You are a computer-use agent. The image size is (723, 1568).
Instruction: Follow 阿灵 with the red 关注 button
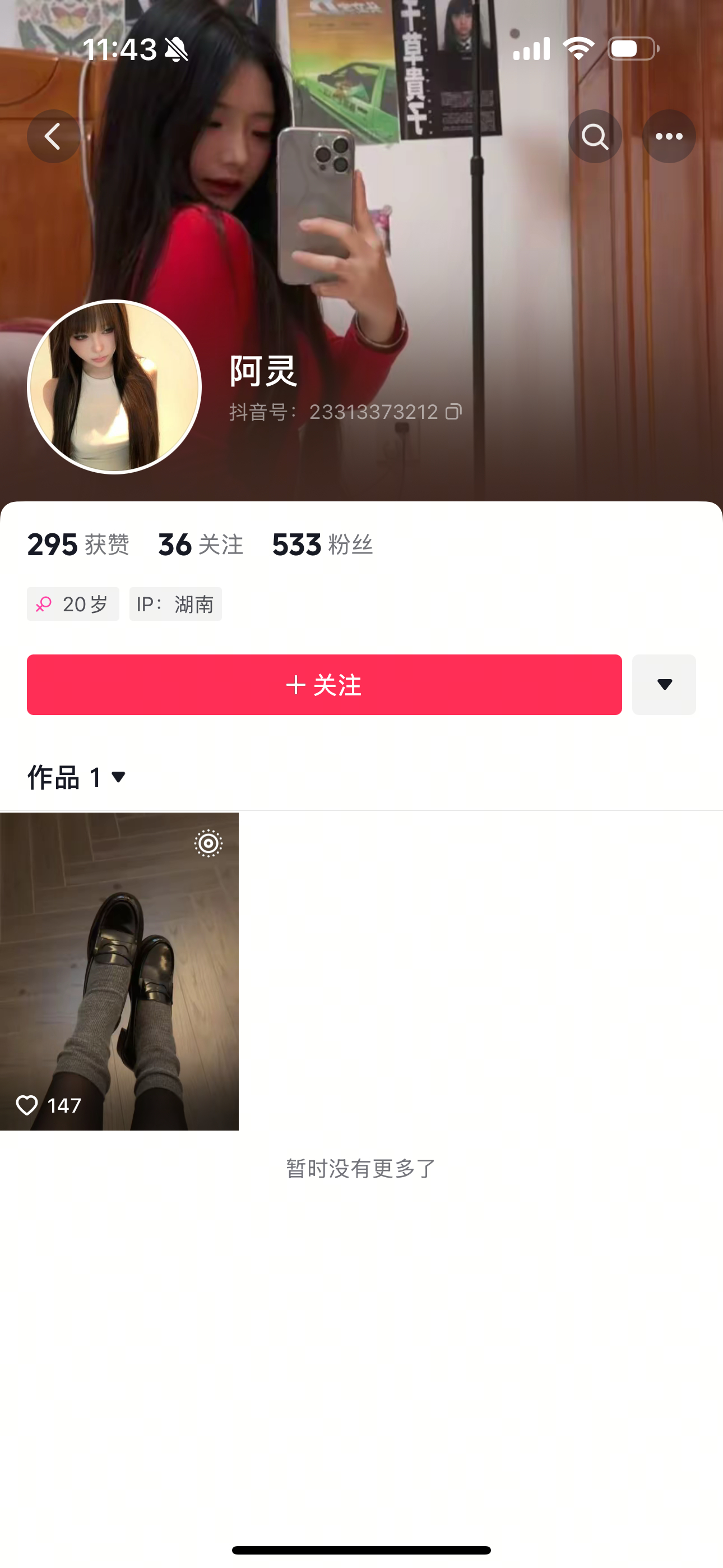(x=324, y=685)
